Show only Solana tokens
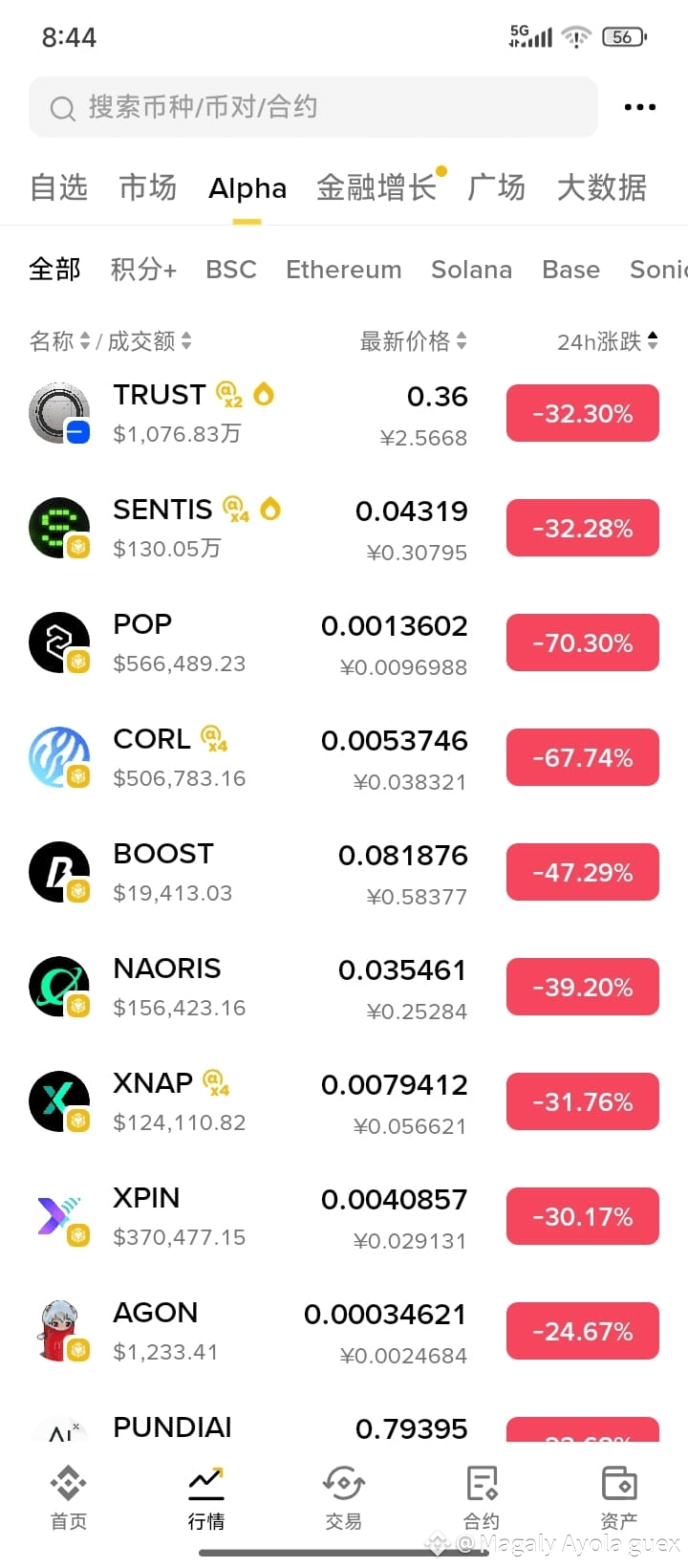The image size is (688, 1568). point(471,270)
